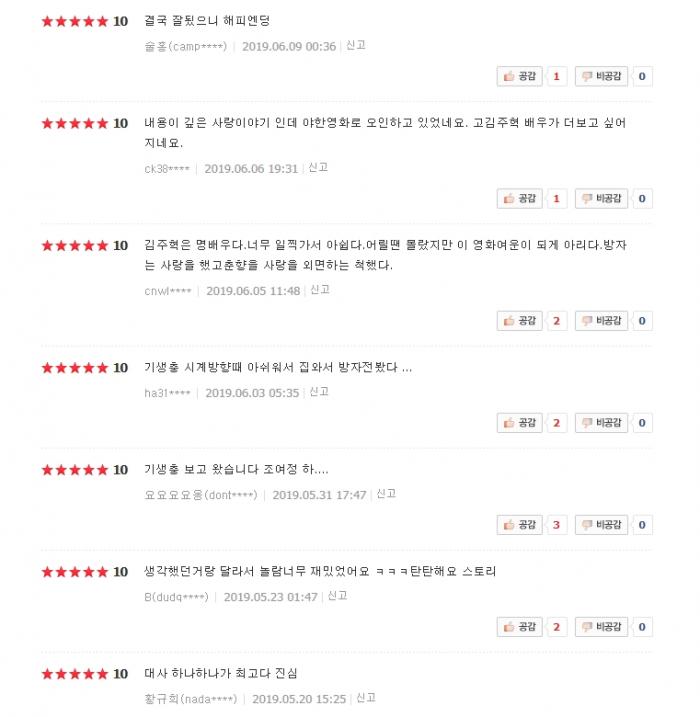Tap 공감 on the dont**** review
This screenshot has height=717, width=700.
point(520,525)
